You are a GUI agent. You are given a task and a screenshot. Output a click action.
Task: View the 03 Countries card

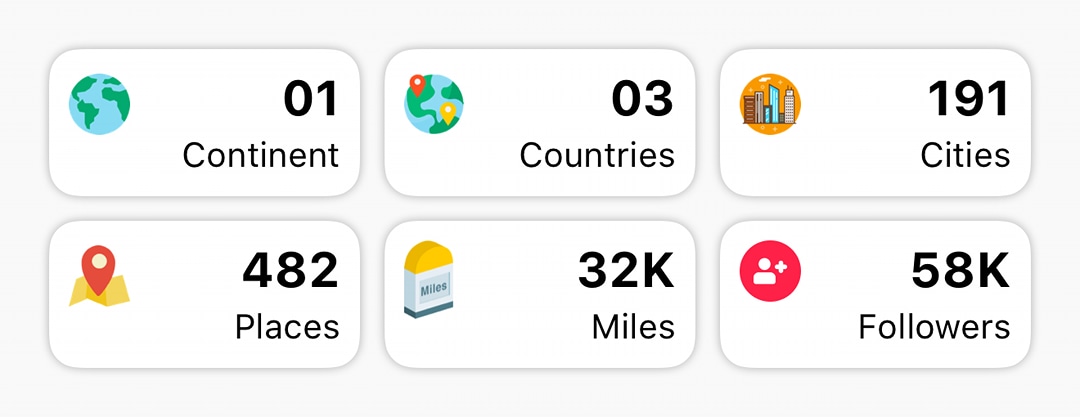point(539,123)
